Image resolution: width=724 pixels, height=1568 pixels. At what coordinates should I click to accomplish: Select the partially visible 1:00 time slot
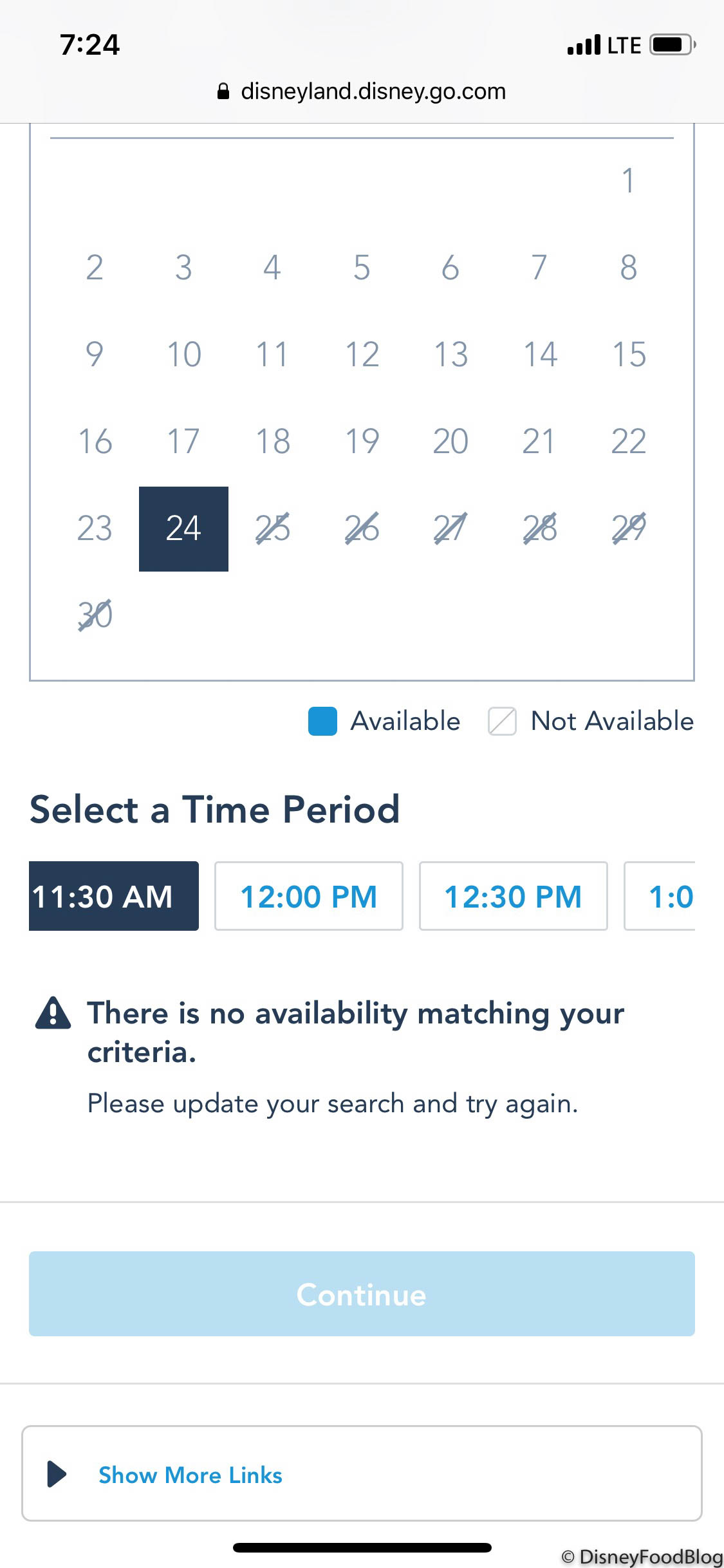(x=663, y=896)
